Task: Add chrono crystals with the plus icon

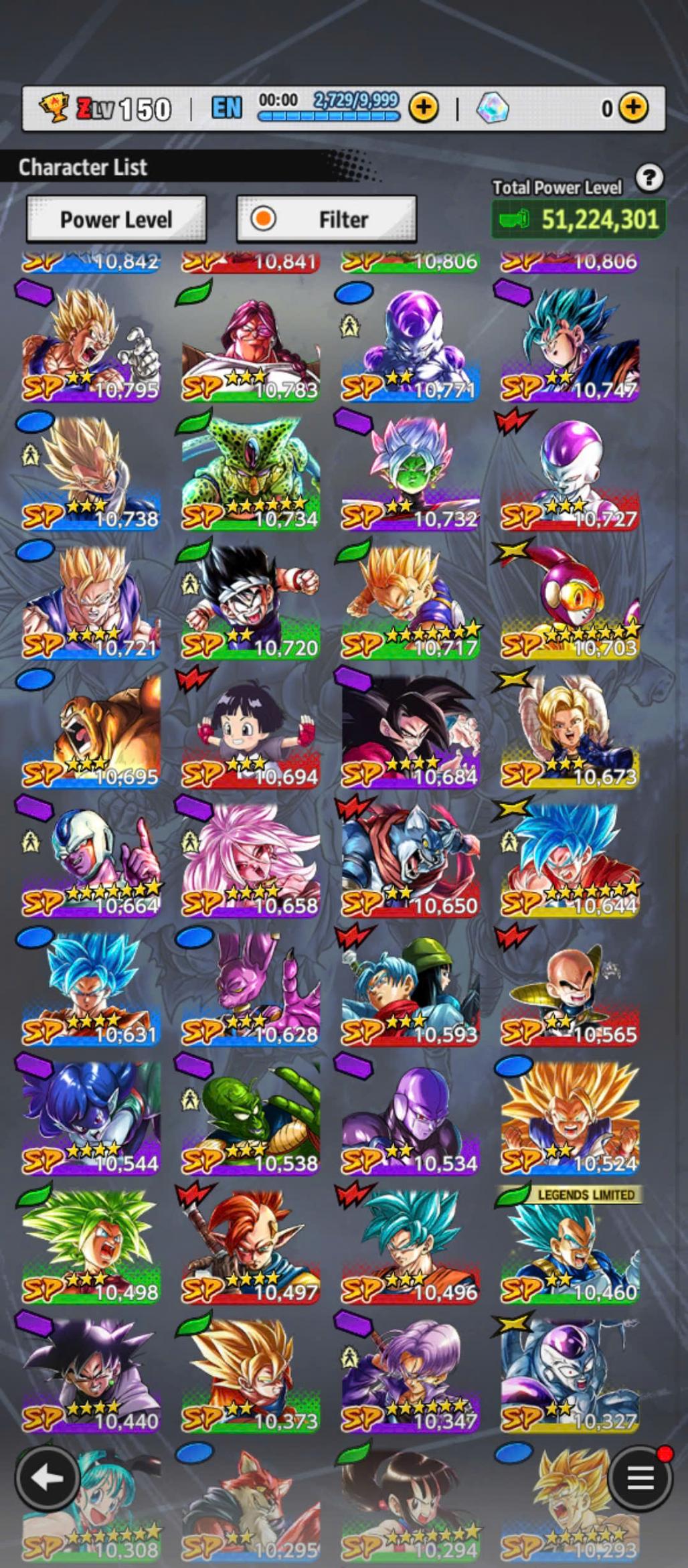Action: [633, 107]
